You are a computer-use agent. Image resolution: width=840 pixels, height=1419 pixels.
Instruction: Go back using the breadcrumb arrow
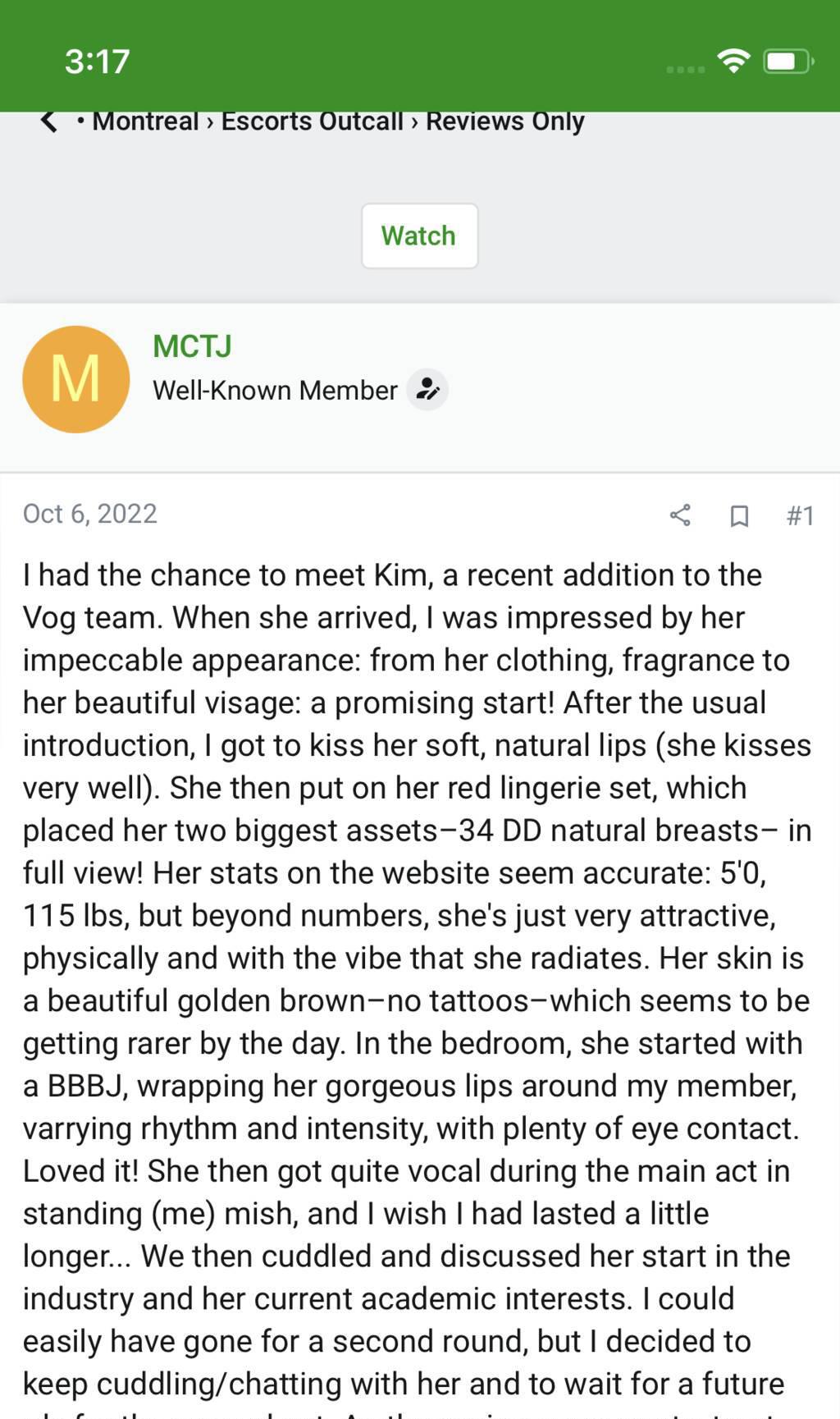coord(48,121)
